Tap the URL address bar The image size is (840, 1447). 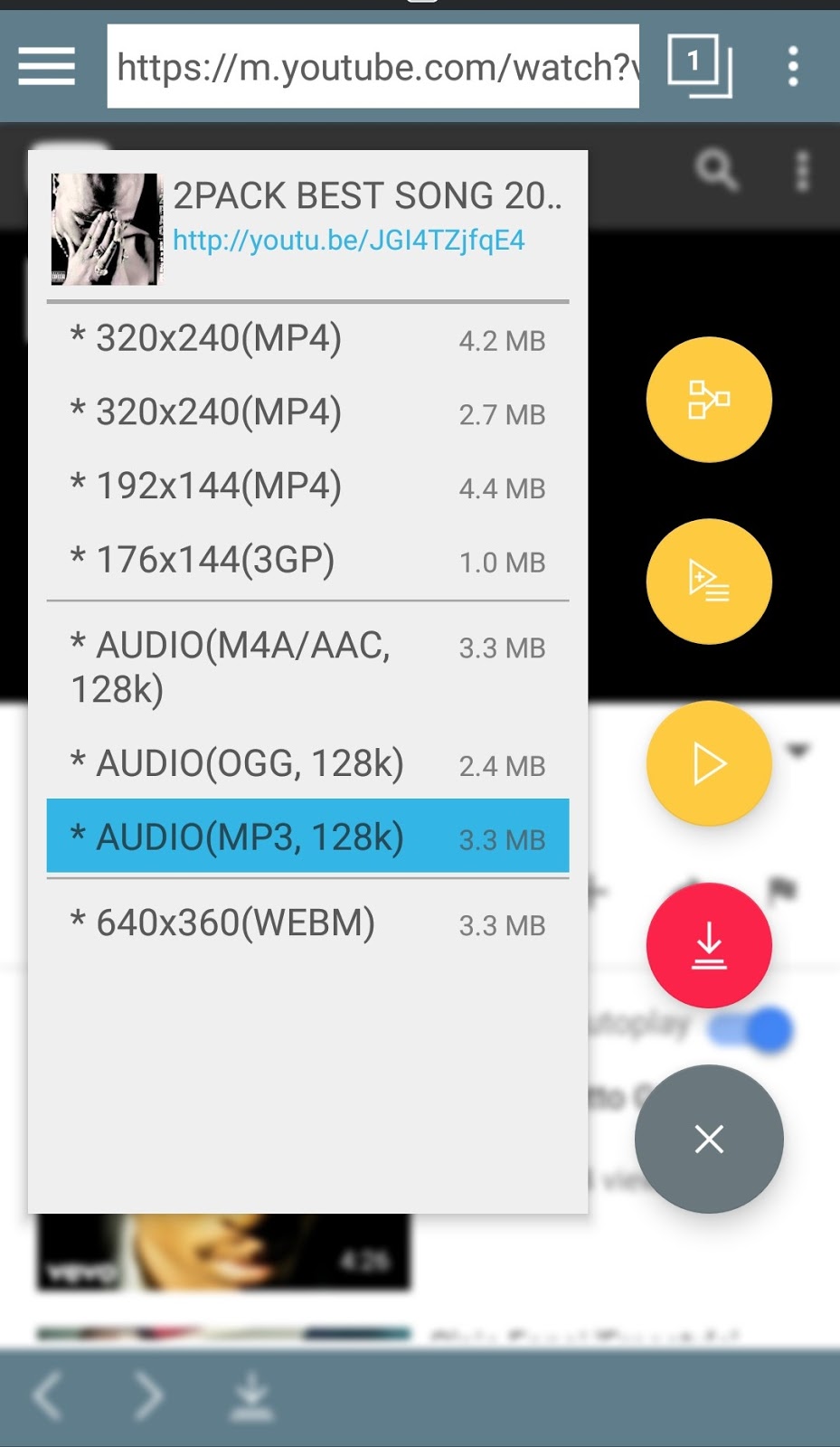point(373,66)
